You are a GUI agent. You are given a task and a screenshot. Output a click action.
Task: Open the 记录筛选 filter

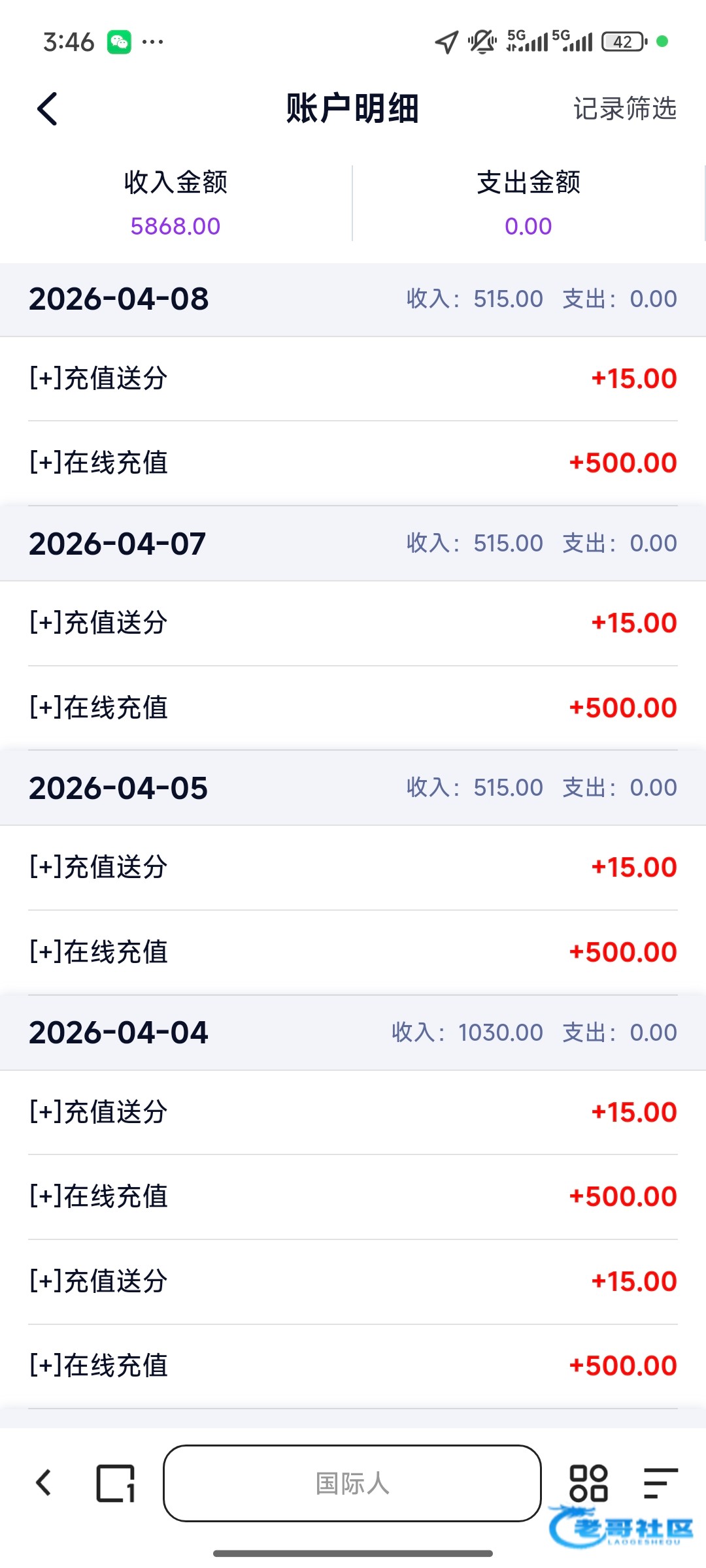pos(624,108)
